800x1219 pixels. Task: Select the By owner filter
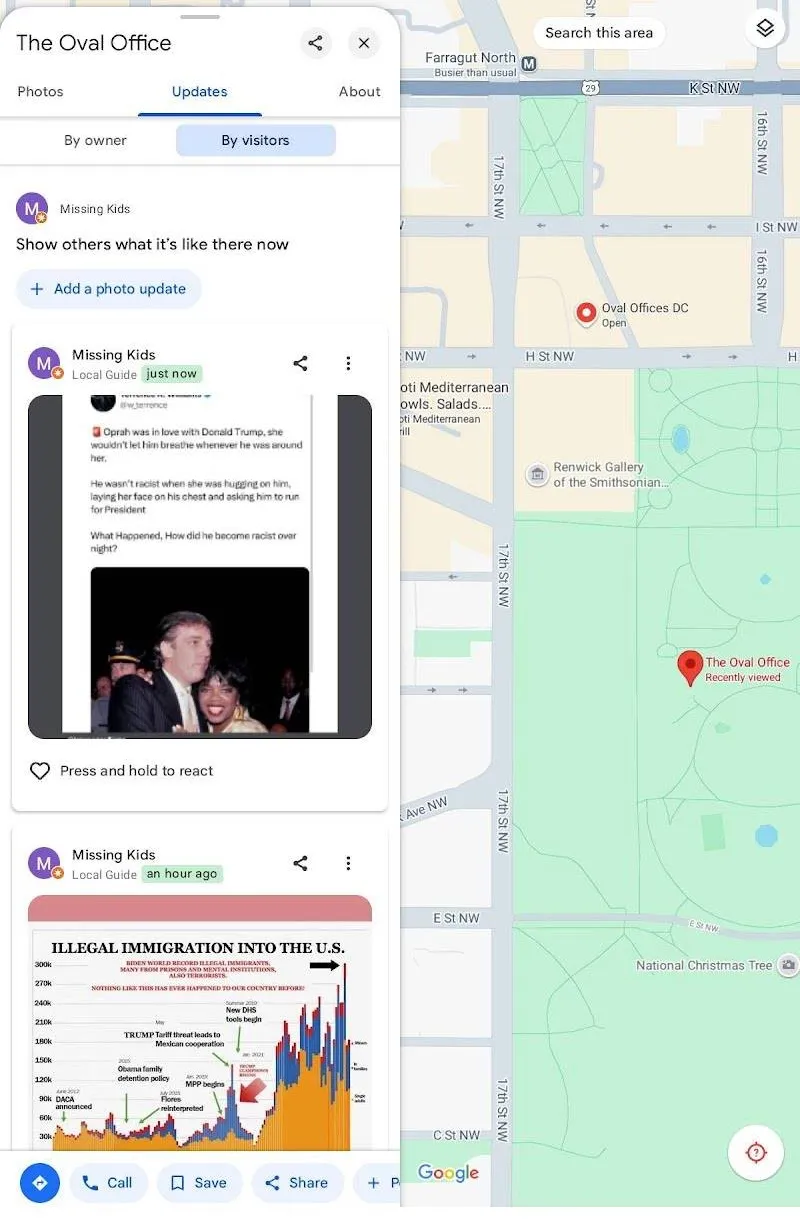coord(95,140)
